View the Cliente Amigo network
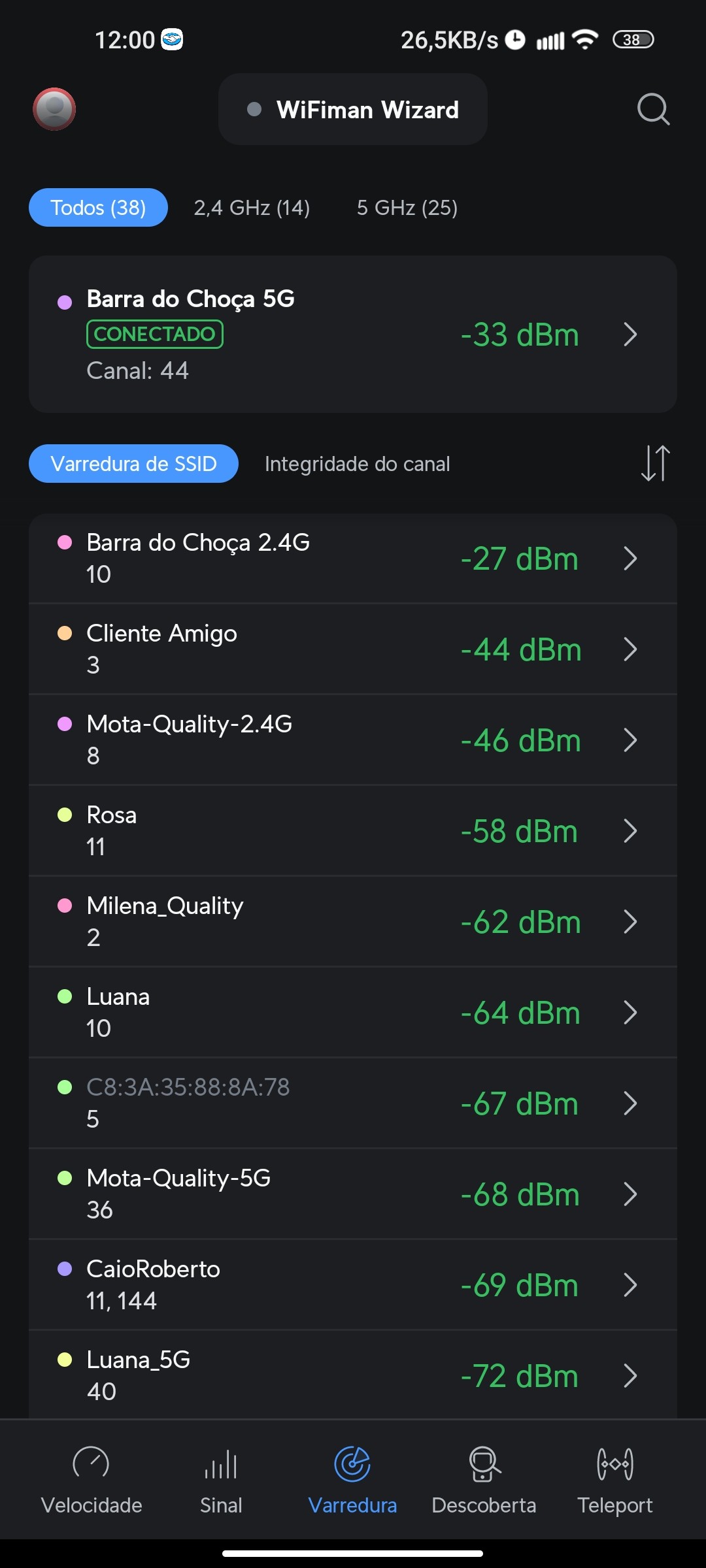 coord(353,649)
